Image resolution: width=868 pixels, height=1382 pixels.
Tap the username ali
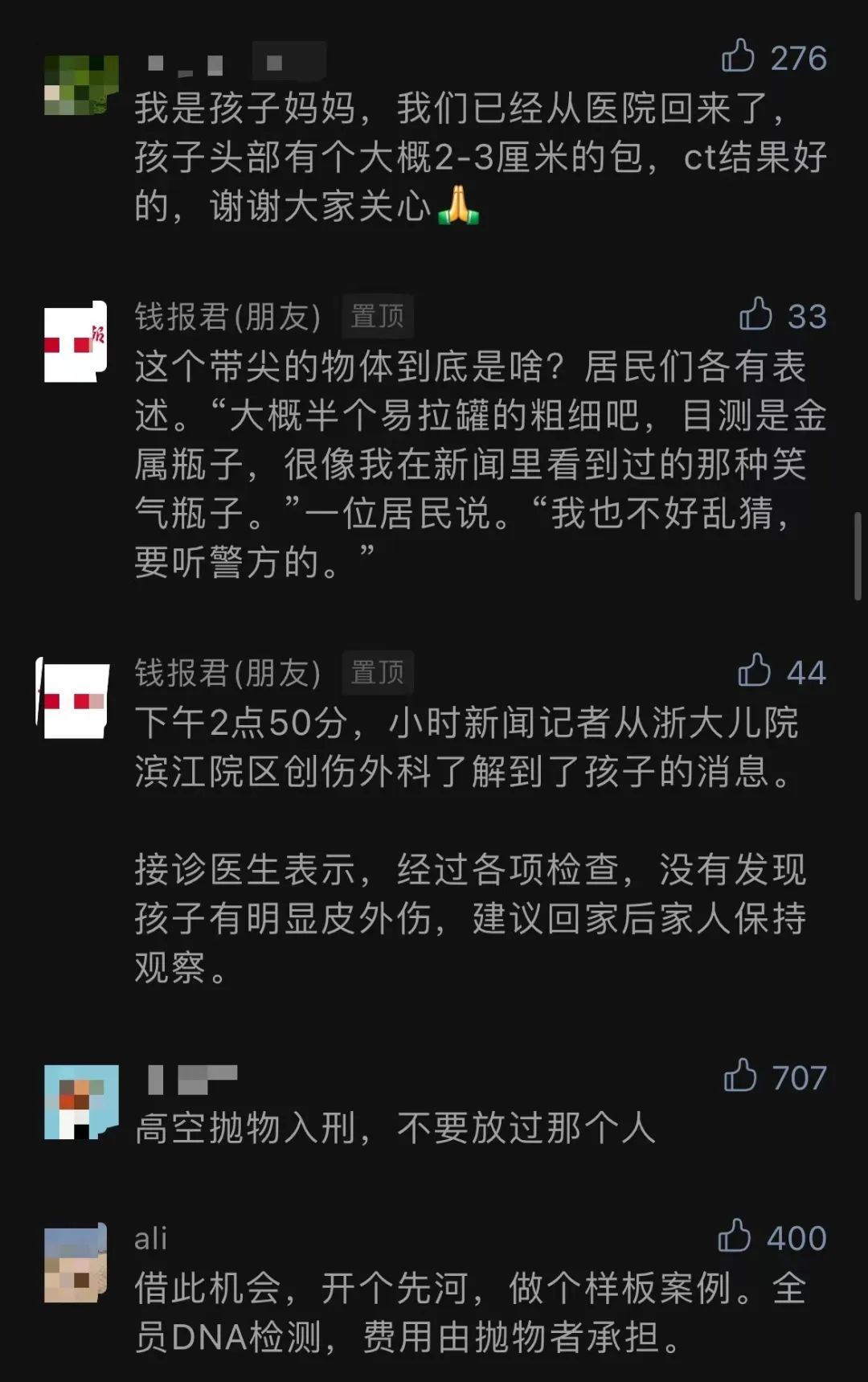click(150, 1238)
